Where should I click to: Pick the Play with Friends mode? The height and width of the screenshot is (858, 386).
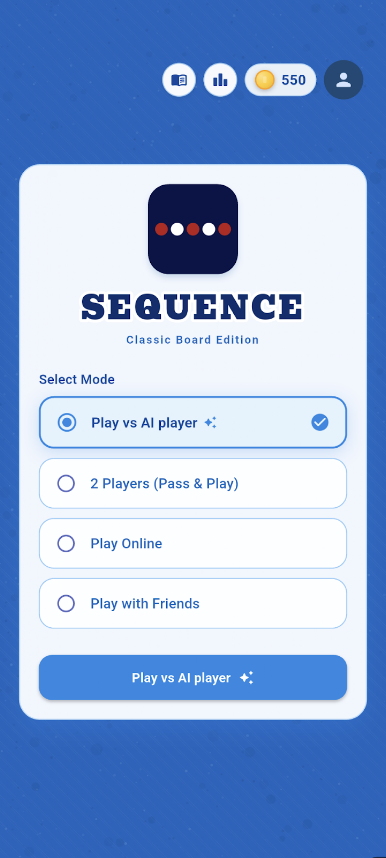pos(193,604)
